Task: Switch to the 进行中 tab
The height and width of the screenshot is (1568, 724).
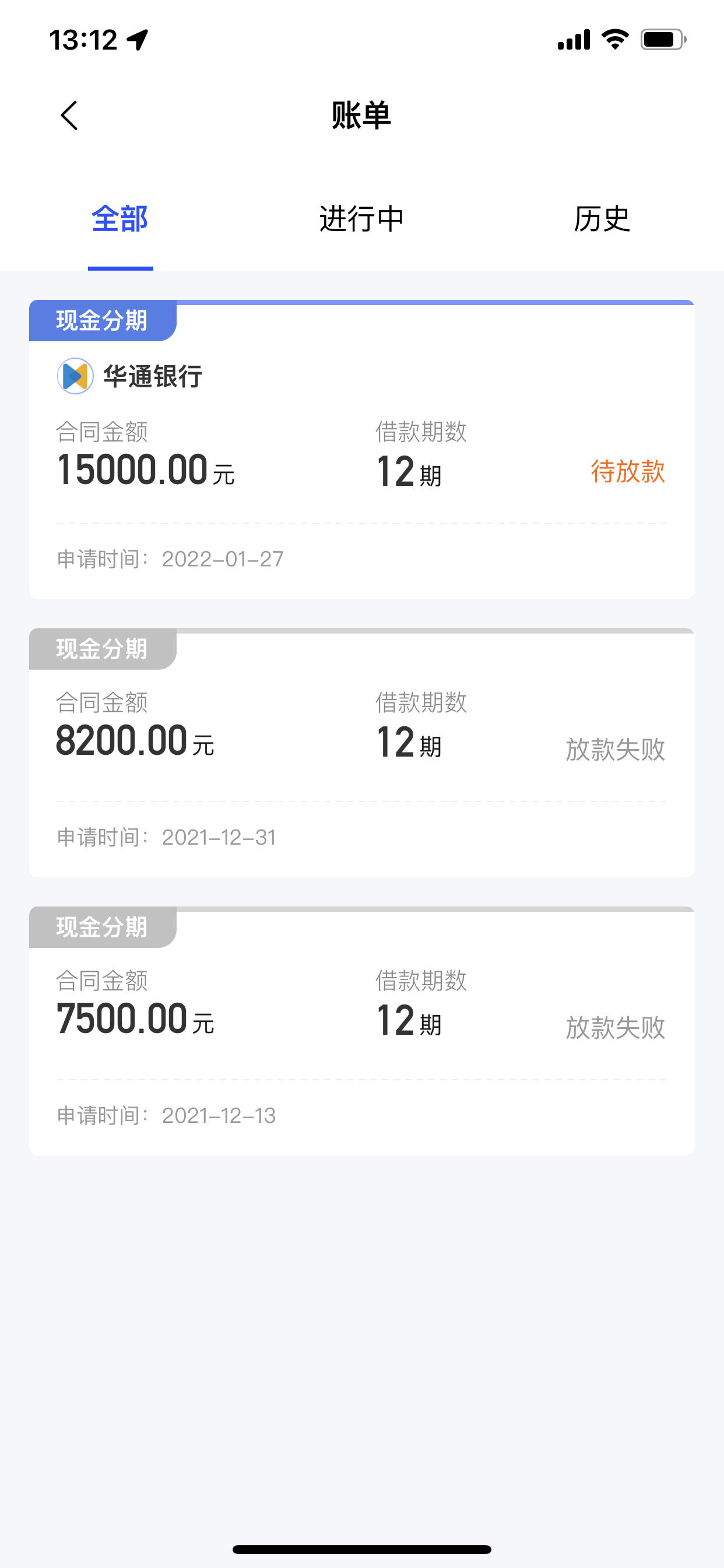Action: coord(361,219)
